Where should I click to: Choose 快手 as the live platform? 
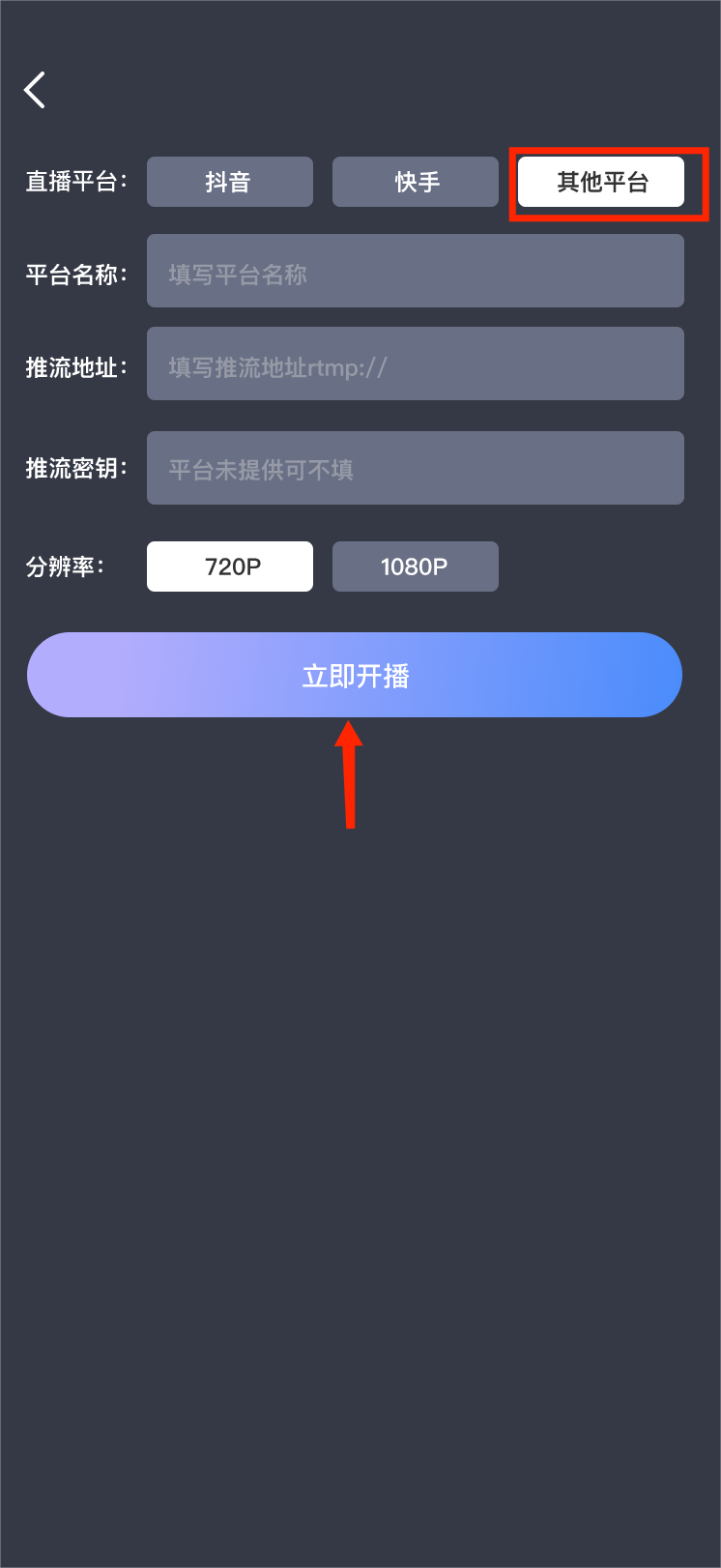pyautogui.click(x=415, y=181)
